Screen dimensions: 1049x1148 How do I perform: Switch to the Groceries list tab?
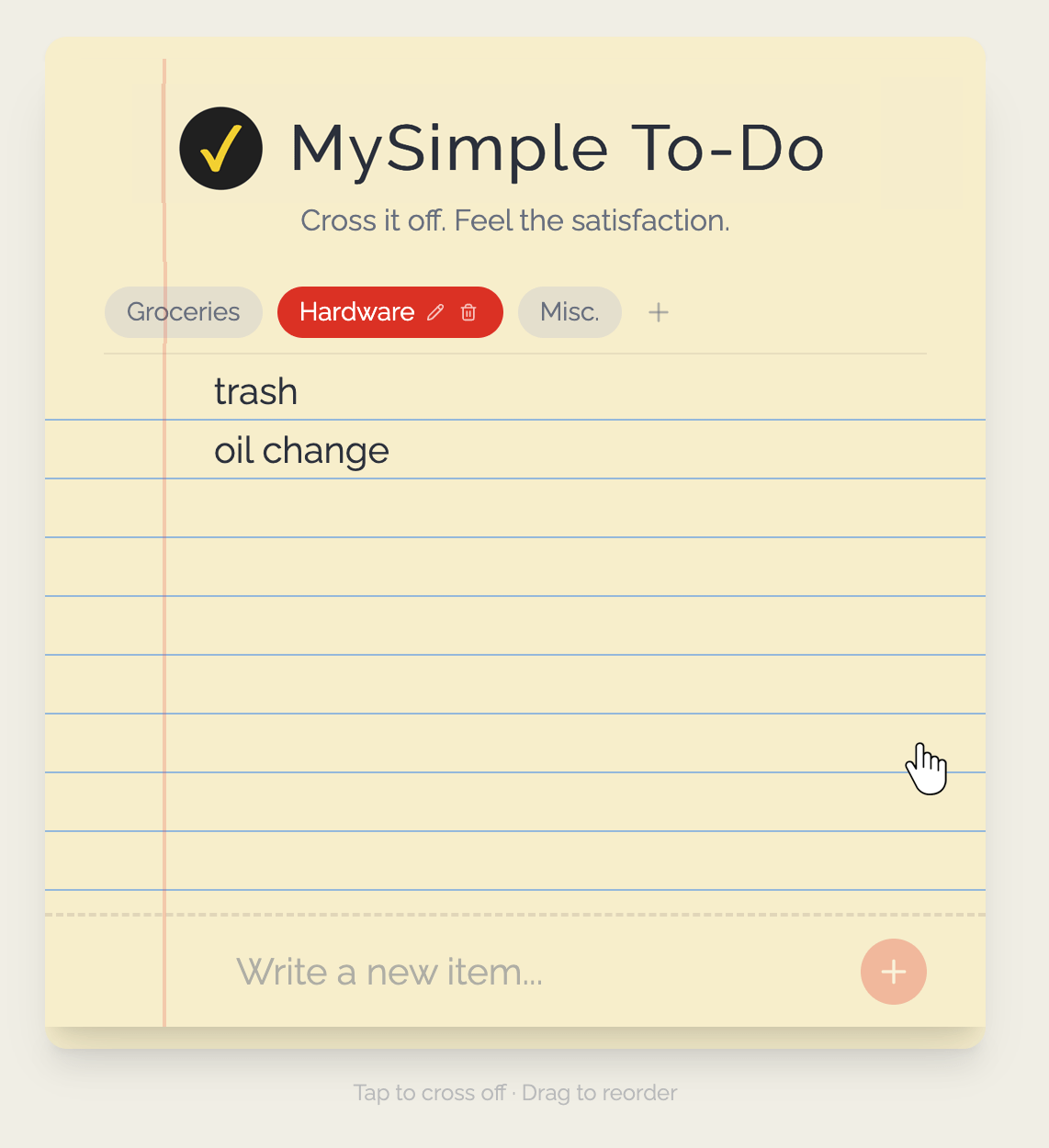pos(184,312)
